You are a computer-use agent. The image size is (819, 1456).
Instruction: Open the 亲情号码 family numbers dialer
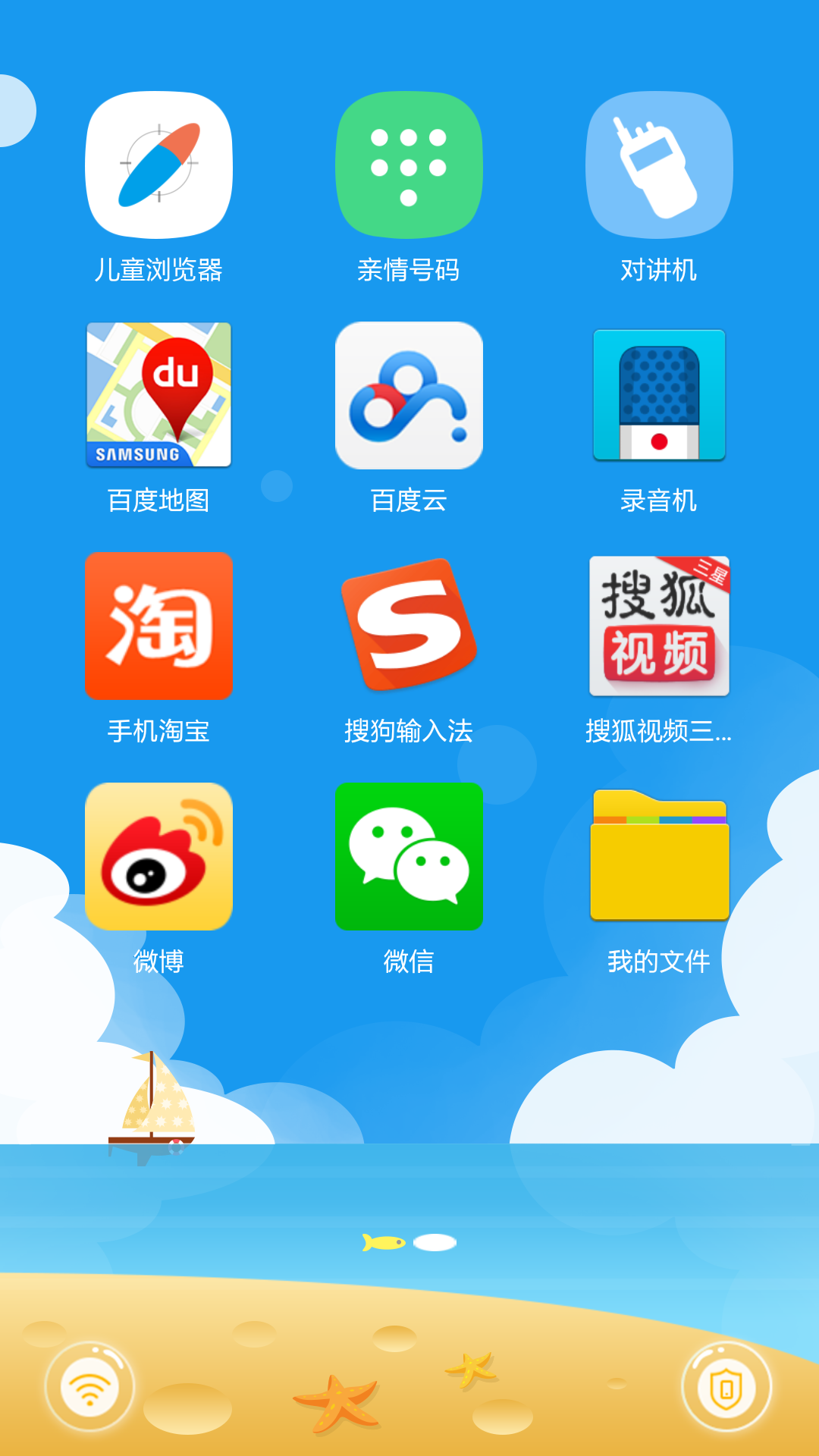click(409, 167)
